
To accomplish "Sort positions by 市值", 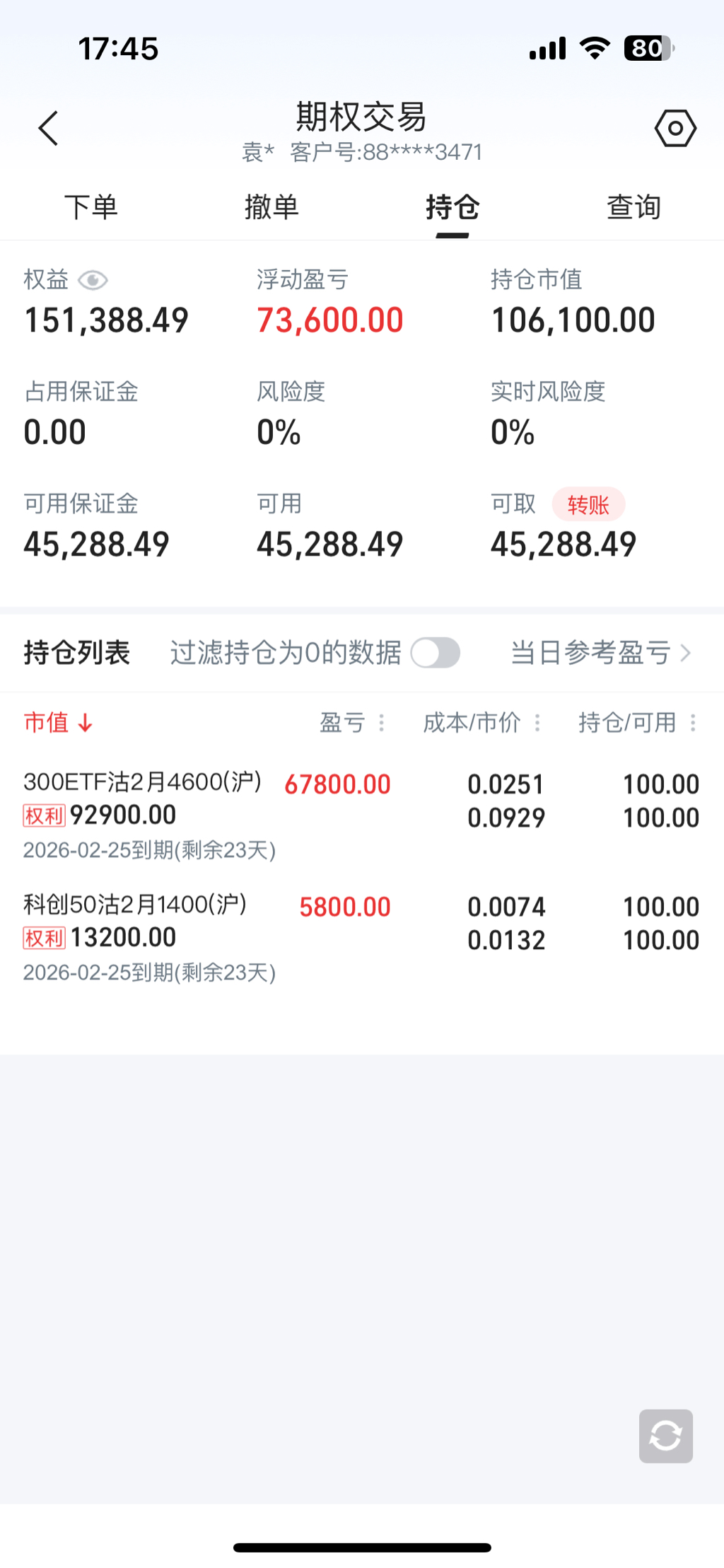I will [58, 723].
